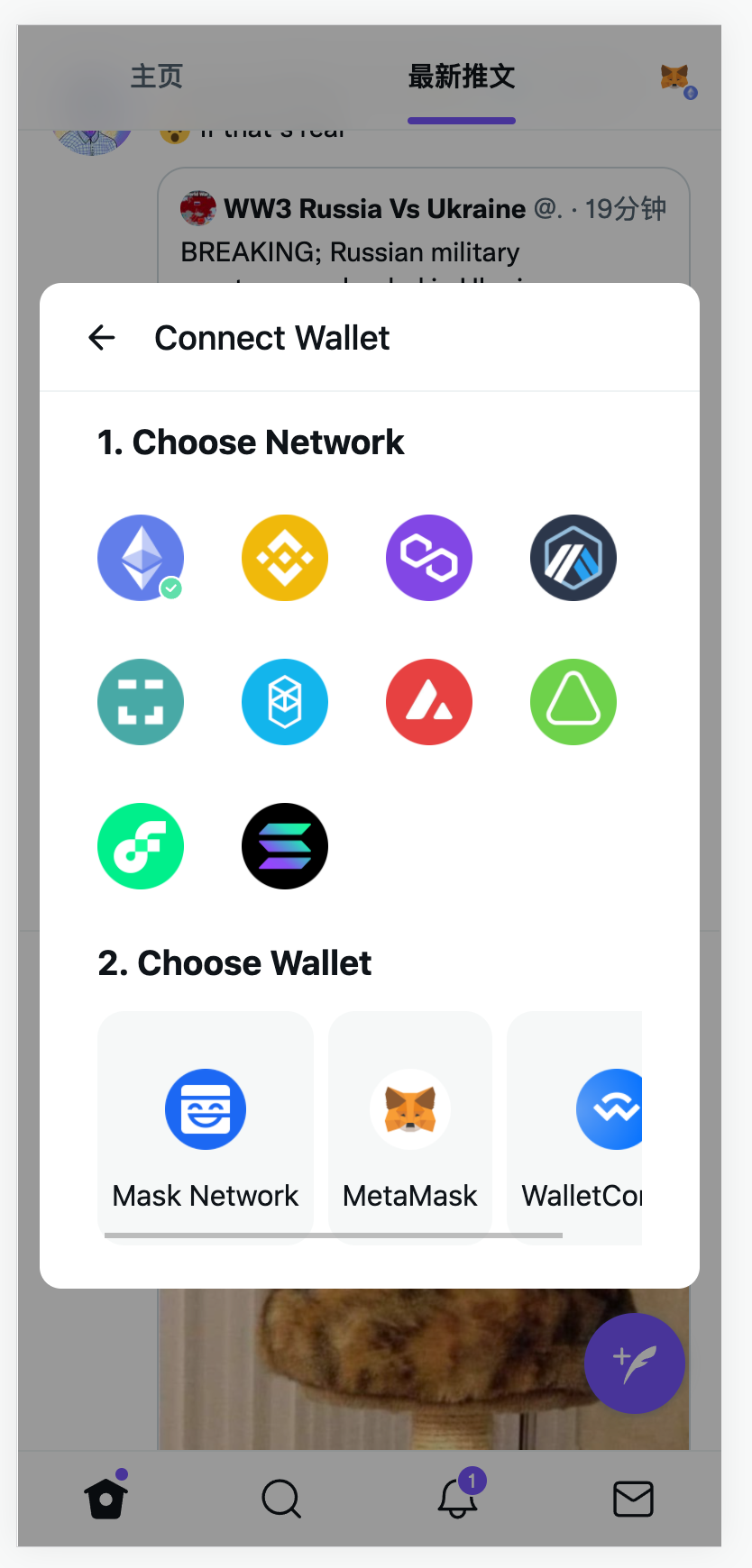Select the Polygon network icon
This screenshot has height=1568, width=752.
429,558
